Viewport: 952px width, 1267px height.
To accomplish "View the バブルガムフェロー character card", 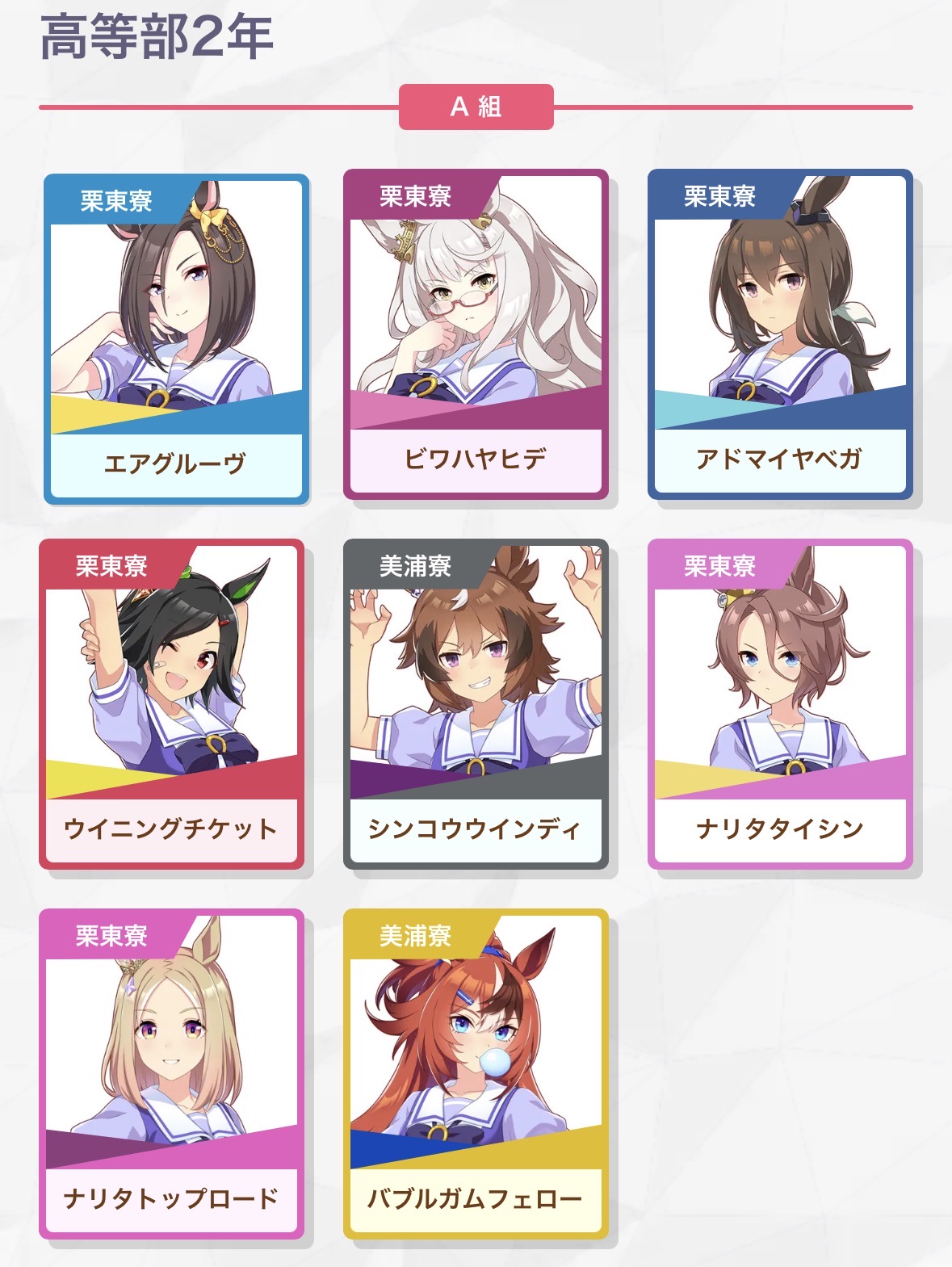I will coord(476,1074).
